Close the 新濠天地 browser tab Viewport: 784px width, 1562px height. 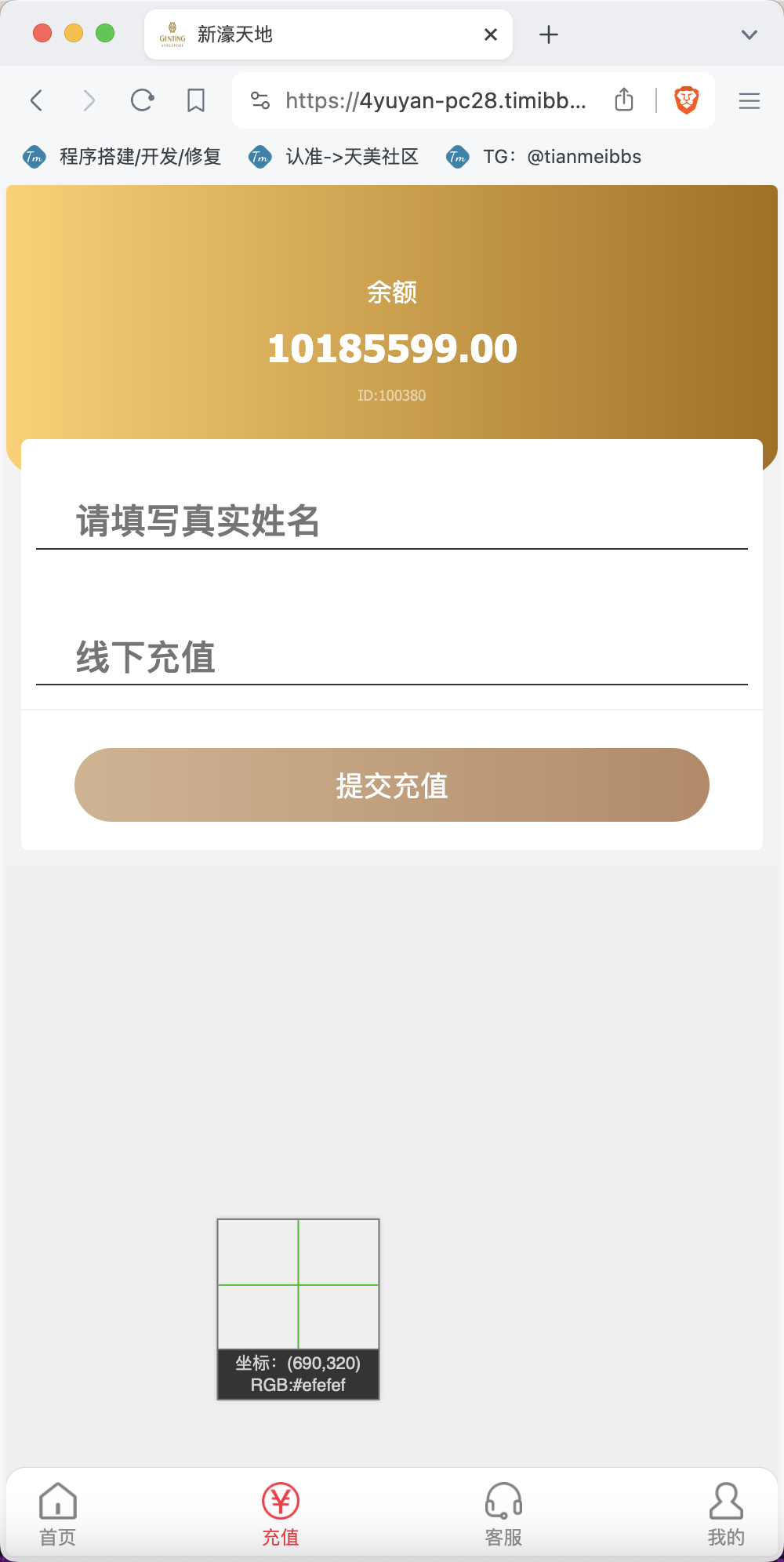[491, 35]
